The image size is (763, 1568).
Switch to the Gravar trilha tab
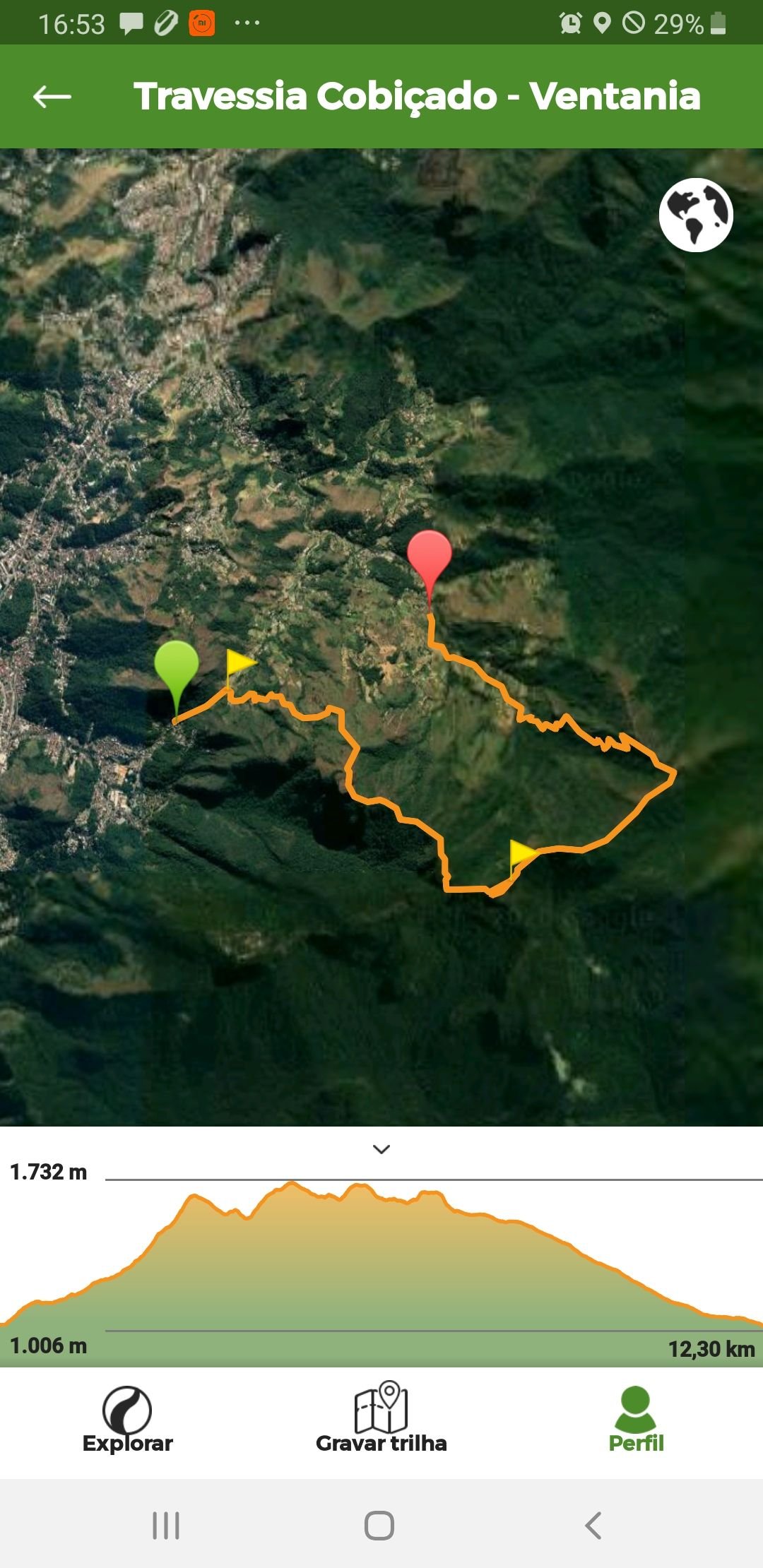381,1420
